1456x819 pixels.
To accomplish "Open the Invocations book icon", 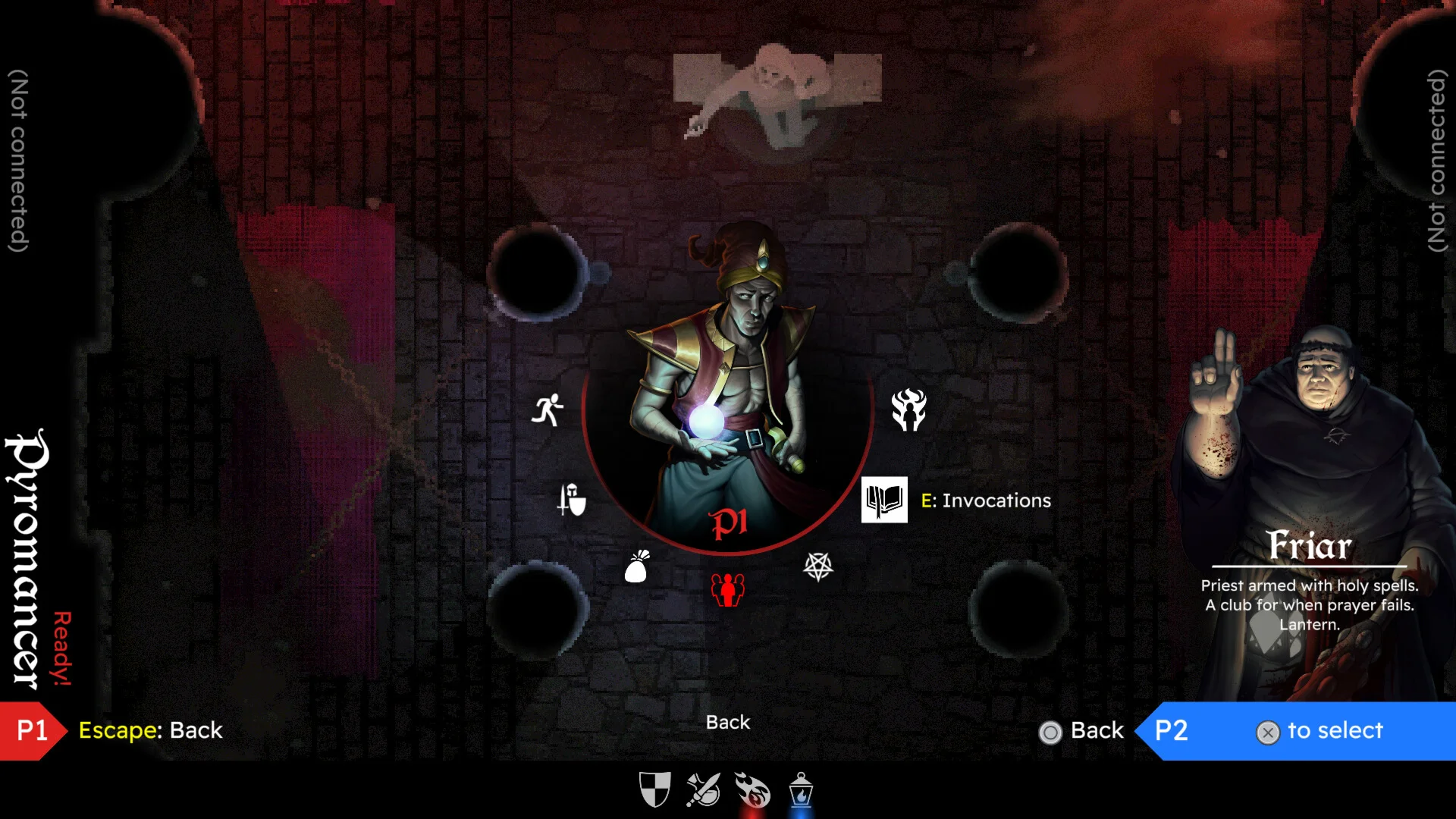I will tap(883, 500).
